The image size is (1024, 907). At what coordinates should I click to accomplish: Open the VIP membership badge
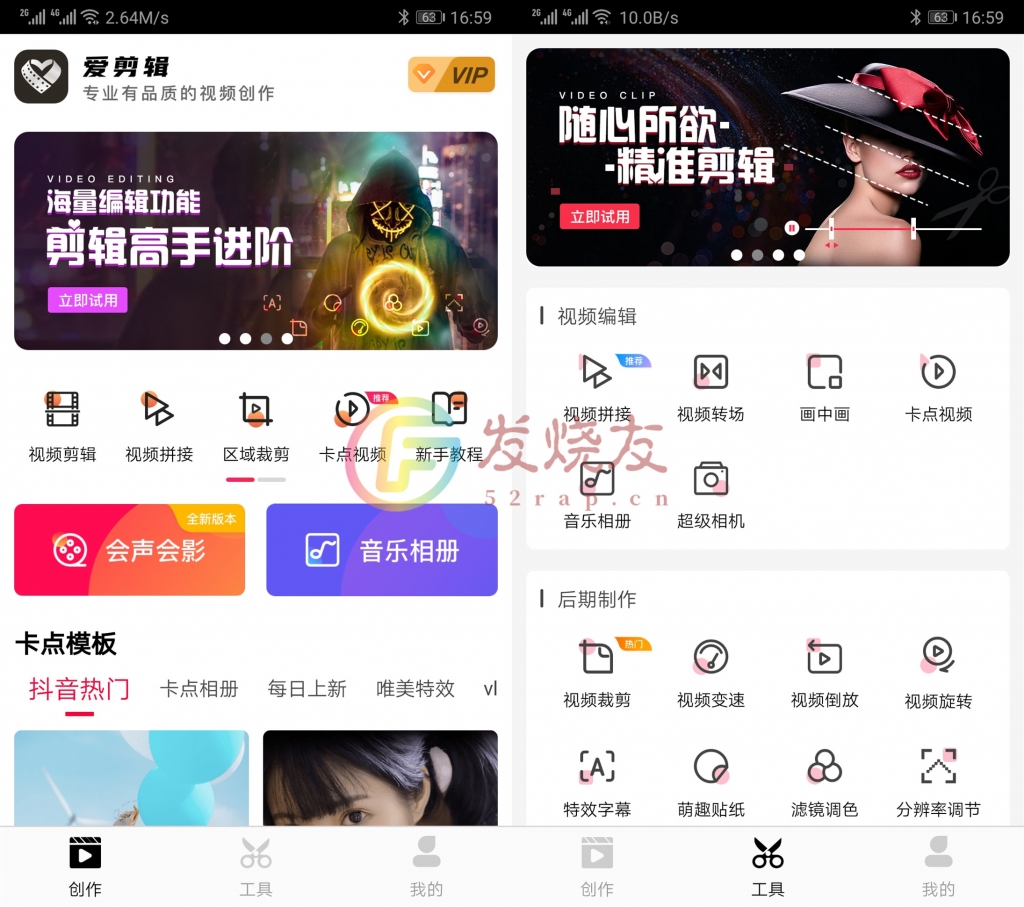point(451,75)
